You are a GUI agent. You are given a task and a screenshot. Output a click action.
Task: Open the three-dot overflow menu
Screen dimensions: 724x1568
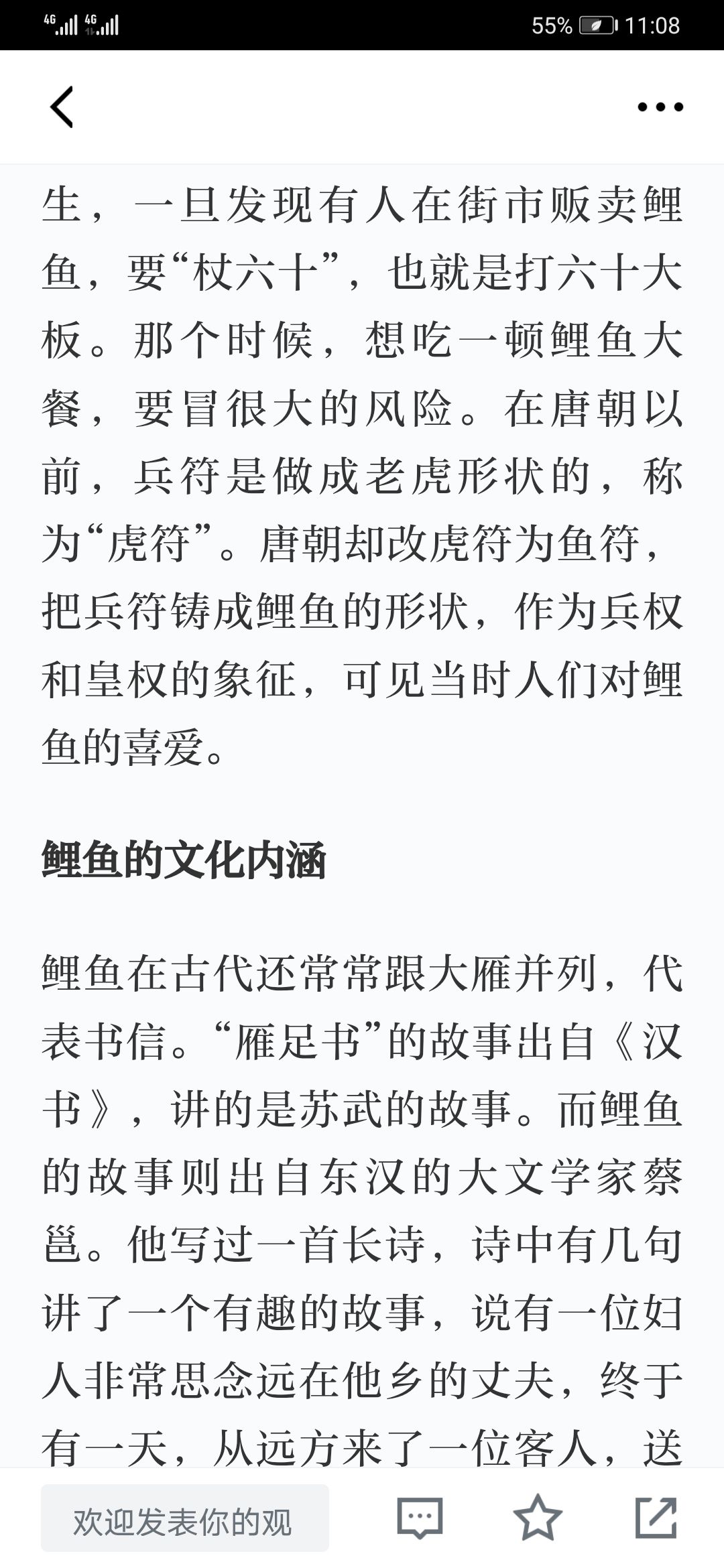pyautogui.click(x=660, y=107)
